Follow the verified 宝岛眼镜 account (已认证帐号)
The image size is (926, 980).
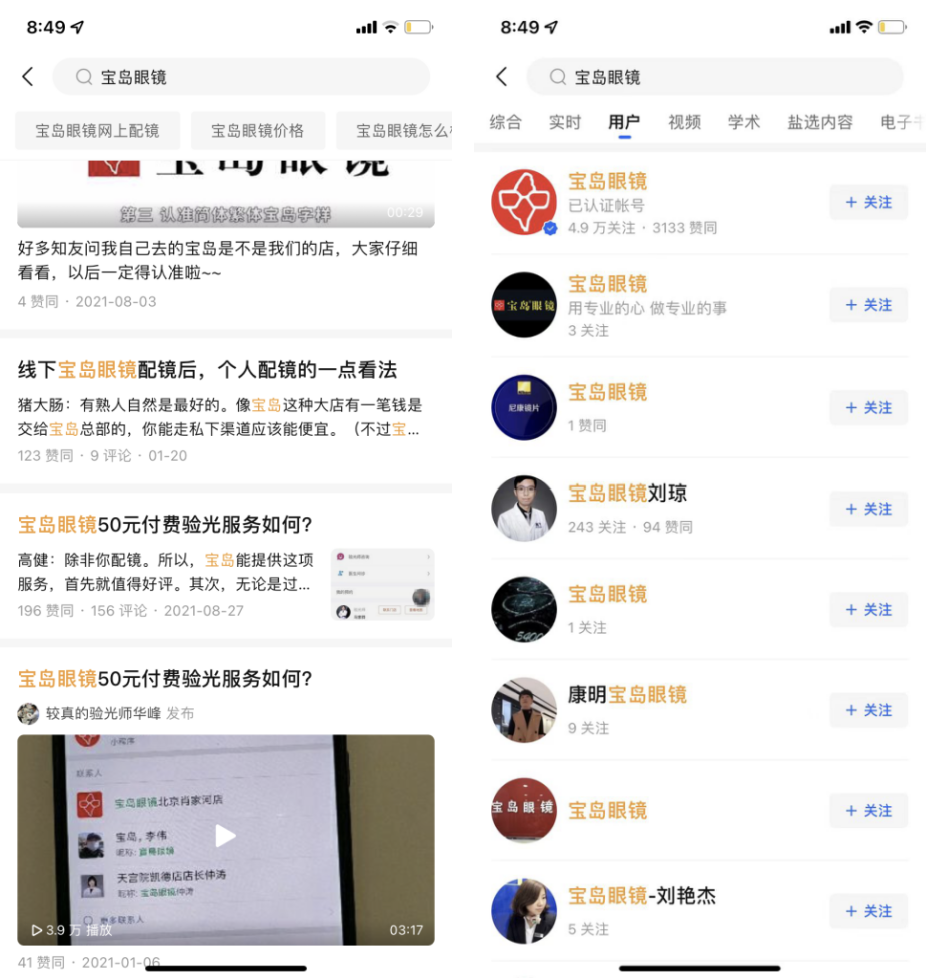pyautogui.click(x=868, y=202)
